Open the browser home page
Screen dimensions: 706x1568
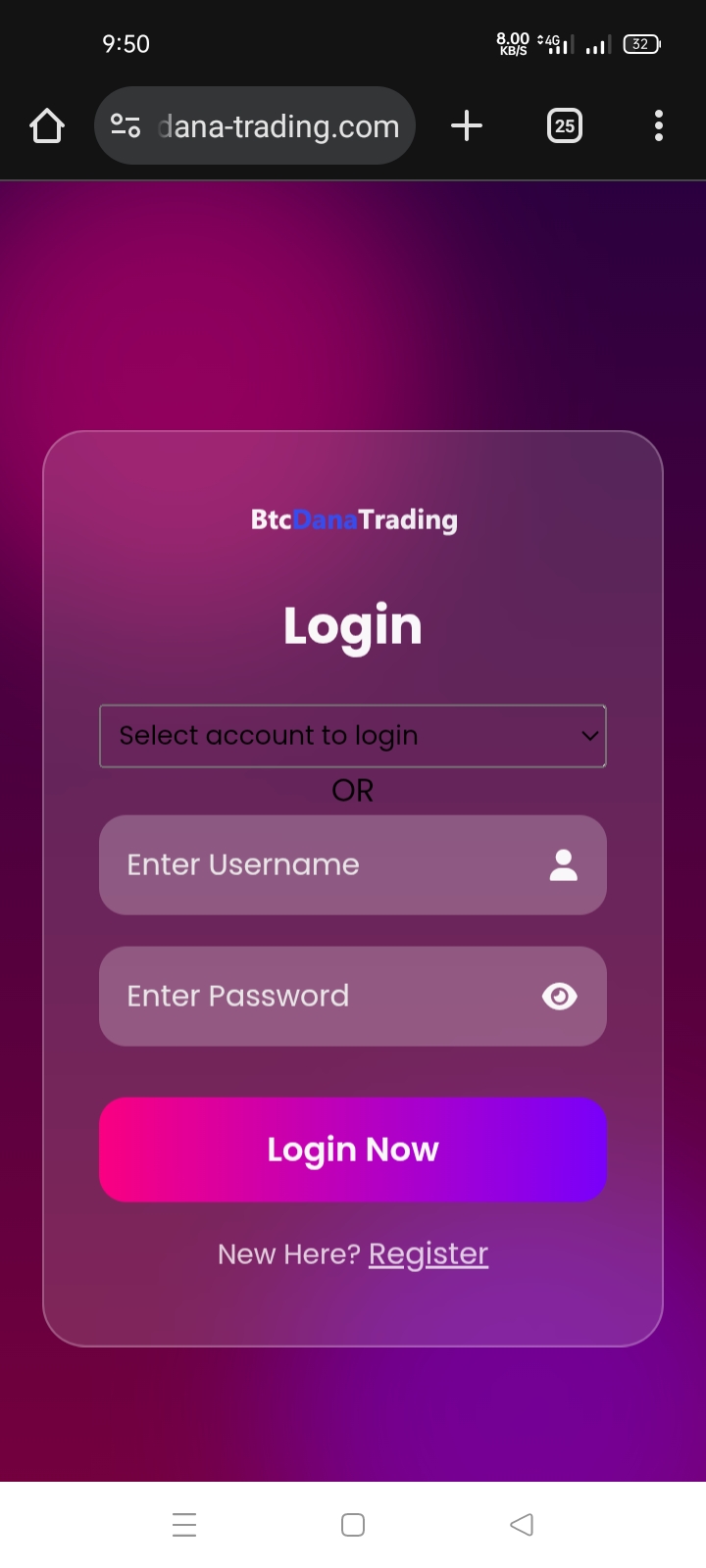(47, 126)
